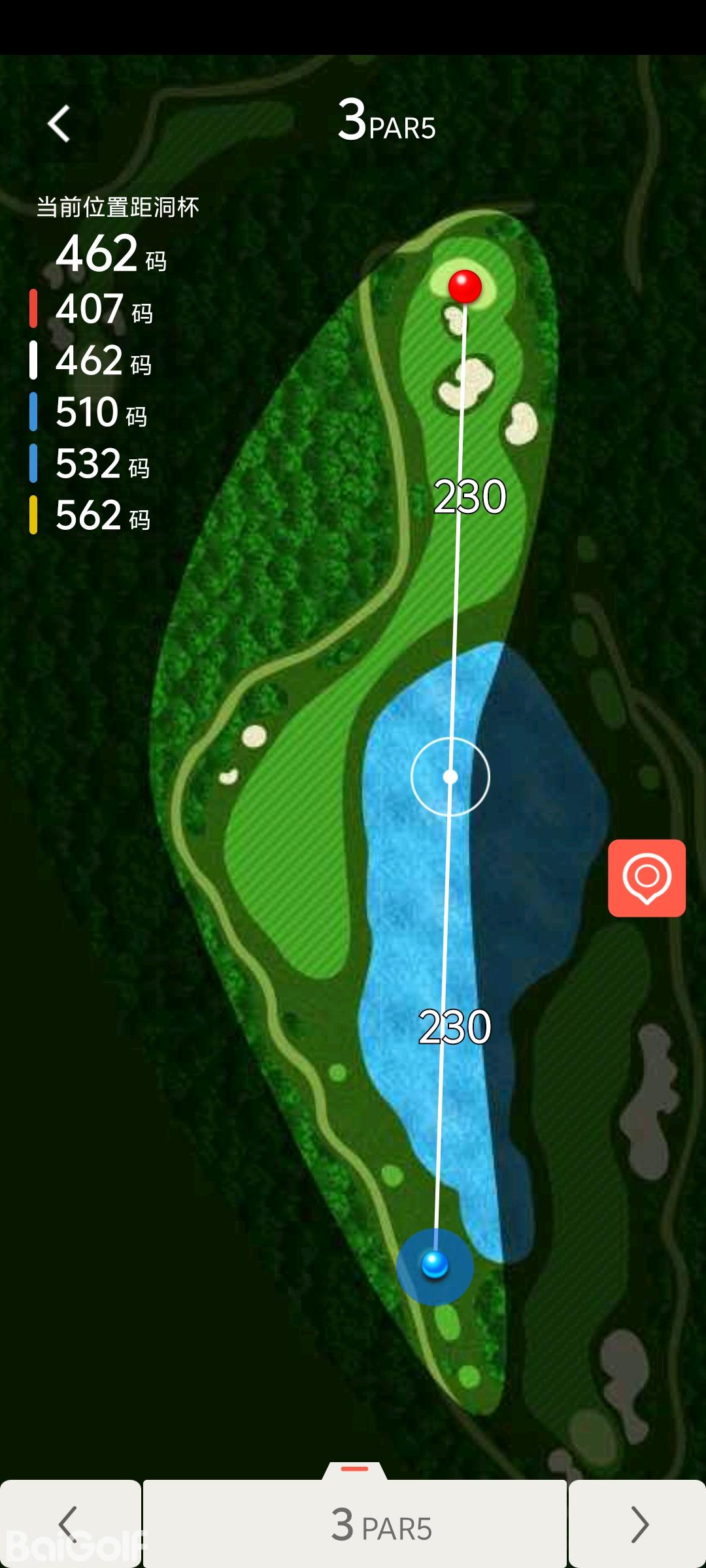This screenshot has width=706, height=1568.
Task: Tap the circular target marker on the line
Action: [450, 776]
